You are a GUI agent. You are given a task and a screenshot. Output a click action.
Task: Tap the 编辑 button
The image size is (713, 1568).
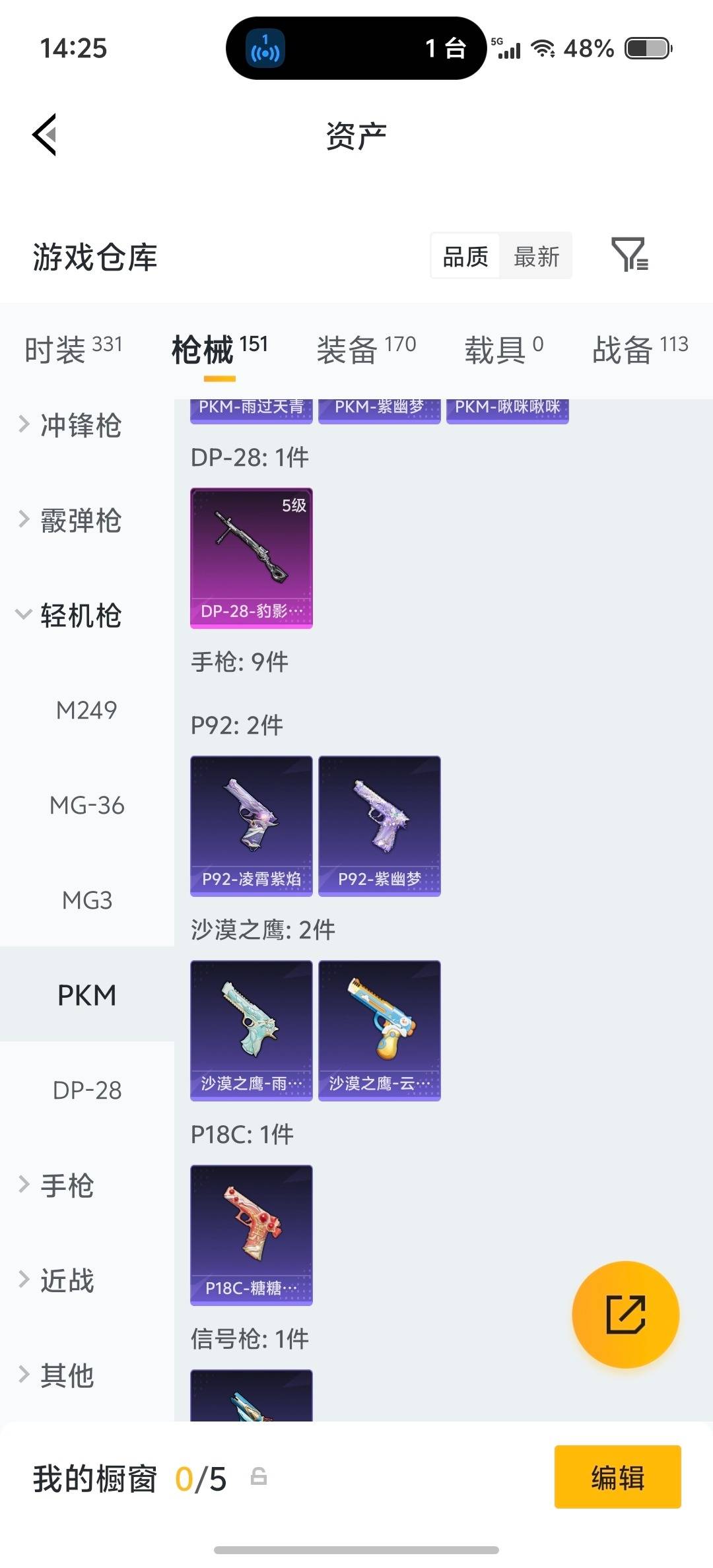pyautogui.click(x=617, y=1478)
